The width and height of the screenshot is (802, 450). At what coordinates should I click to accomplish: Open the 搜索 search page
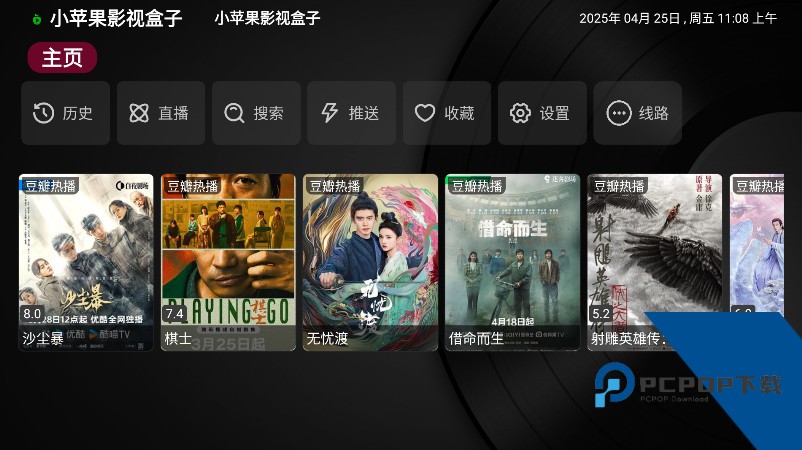click(255, 113)
